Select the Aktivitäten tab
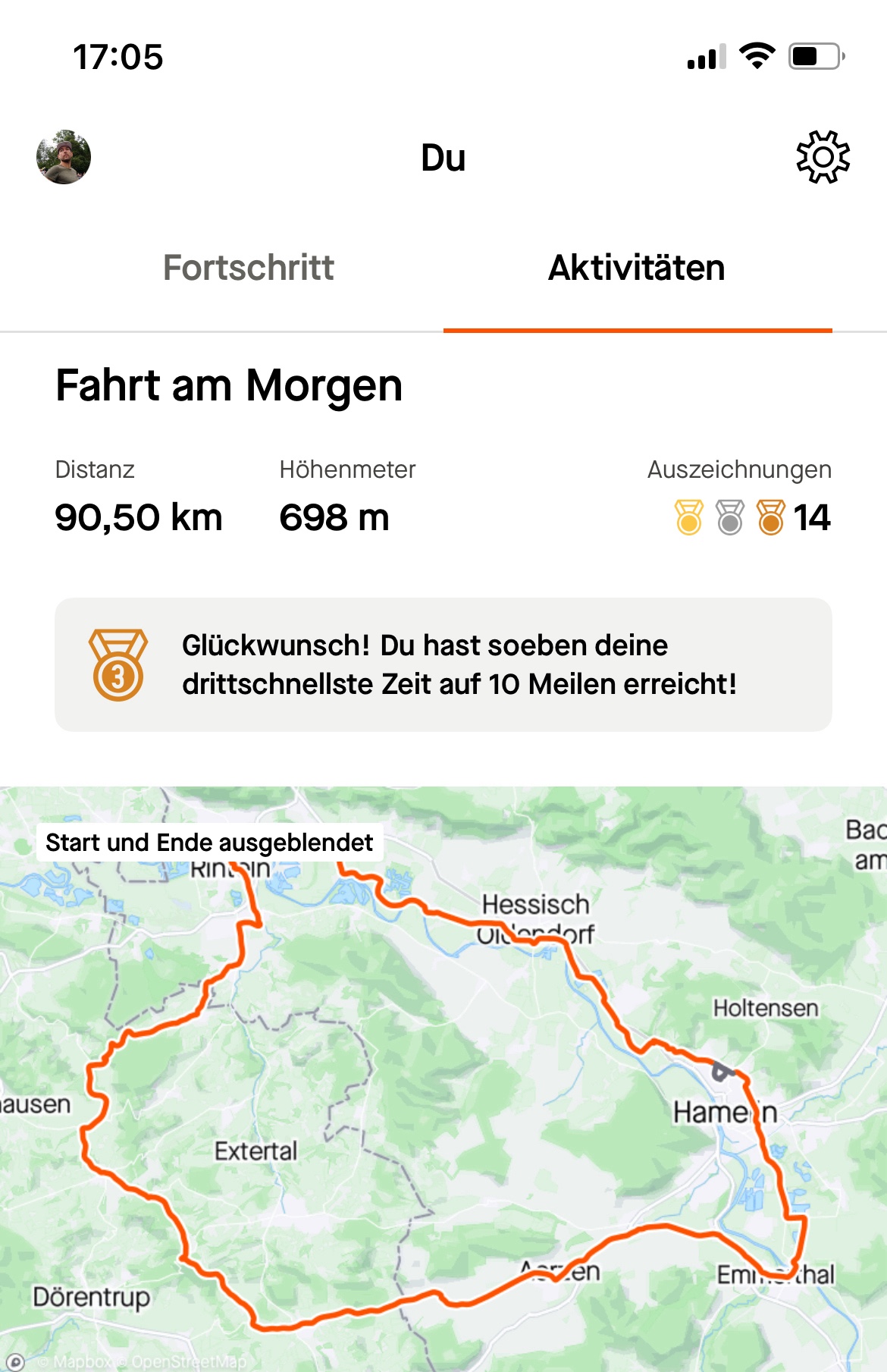Image resolution: width=887 pixels, height=1372 pixels. 637,268
